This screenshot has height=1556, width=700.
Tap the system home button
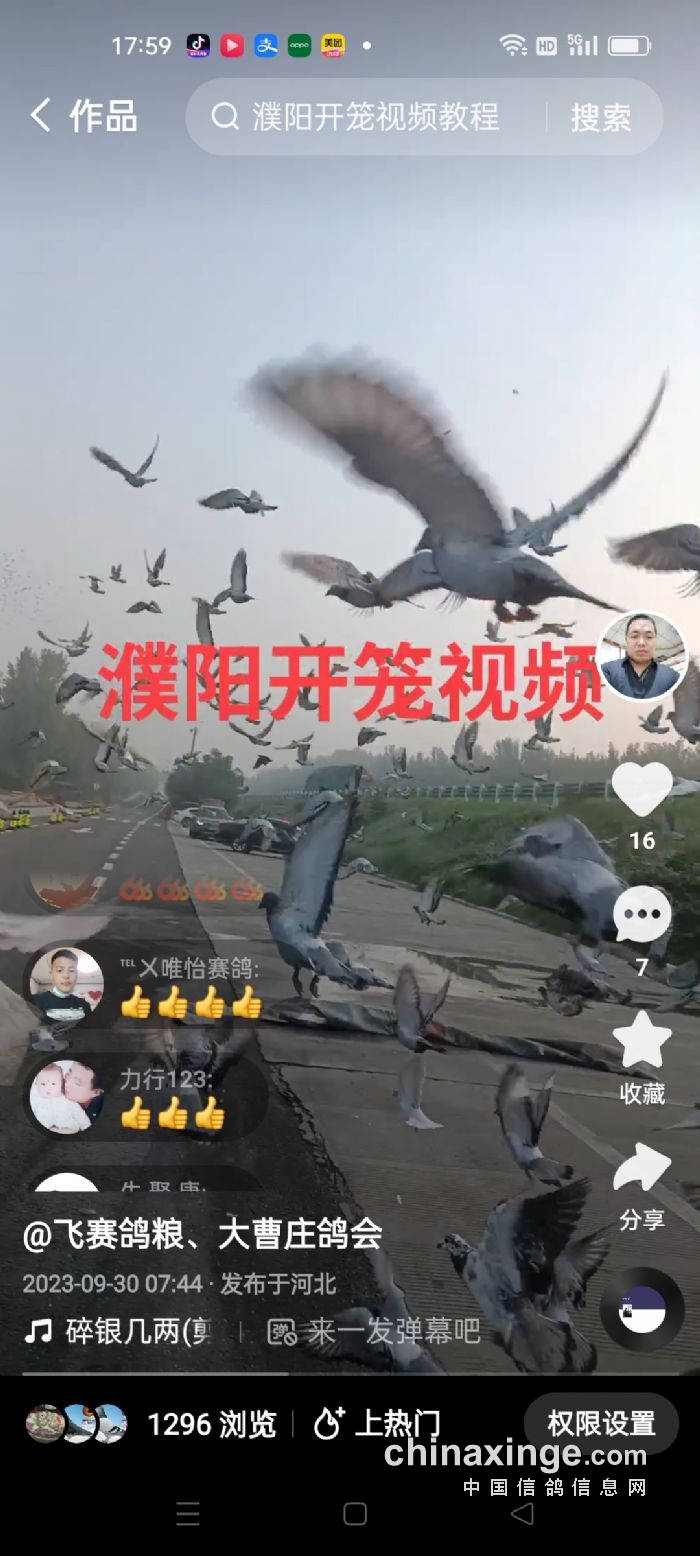(355, 1513)
